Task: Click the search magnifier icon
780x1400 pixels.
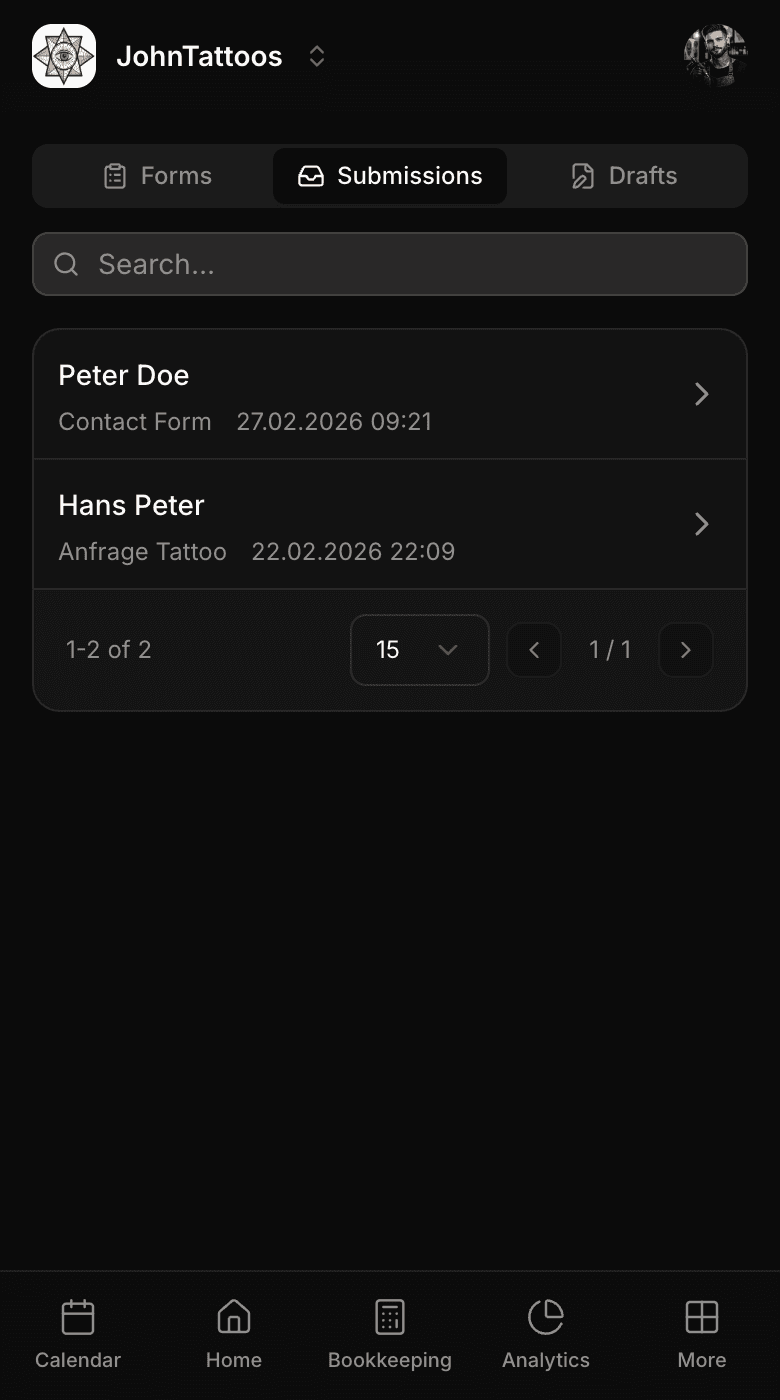Action: coord(66,264)
